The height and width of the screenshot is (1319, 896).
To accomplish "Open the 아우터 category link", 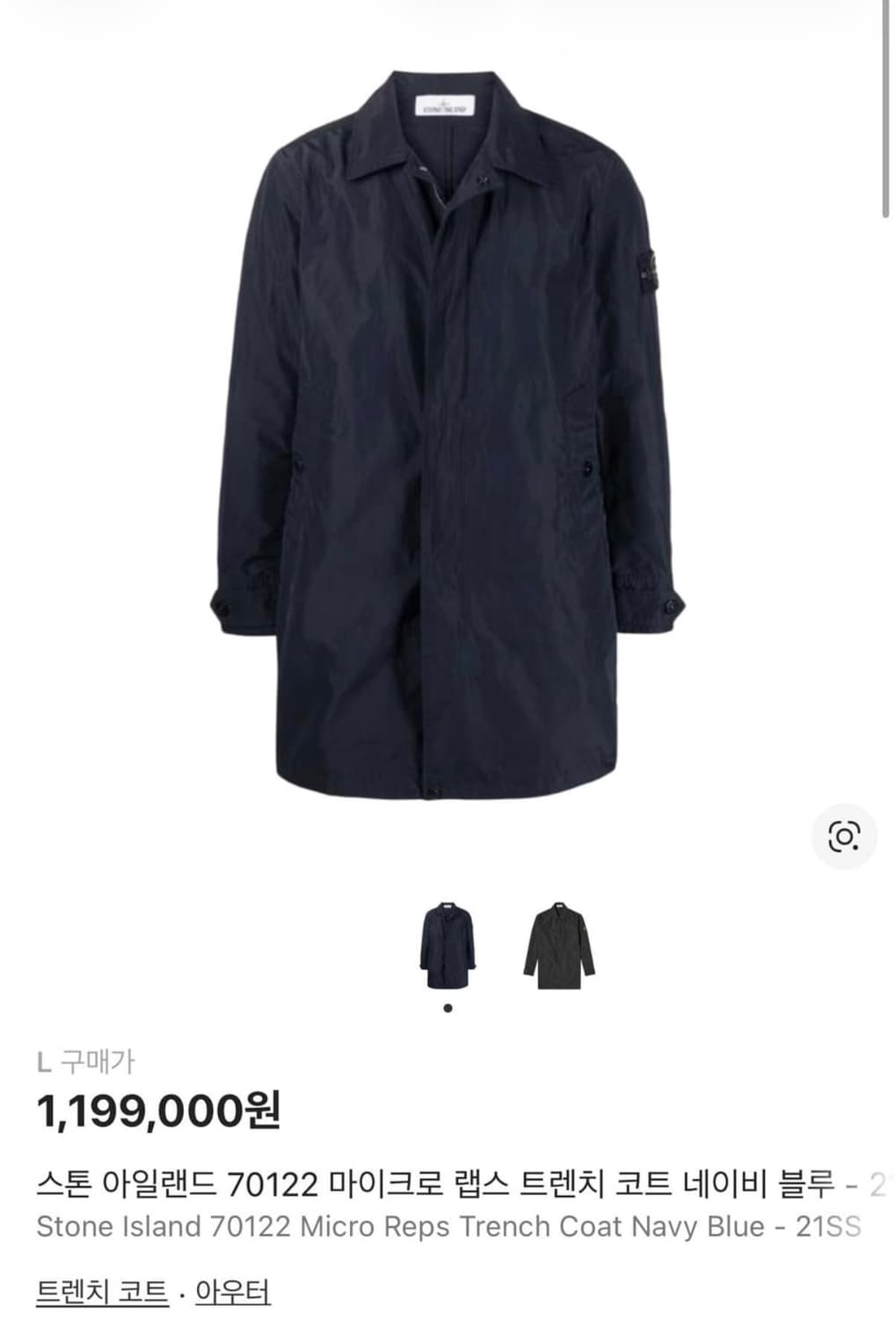I will [232, 1292].
